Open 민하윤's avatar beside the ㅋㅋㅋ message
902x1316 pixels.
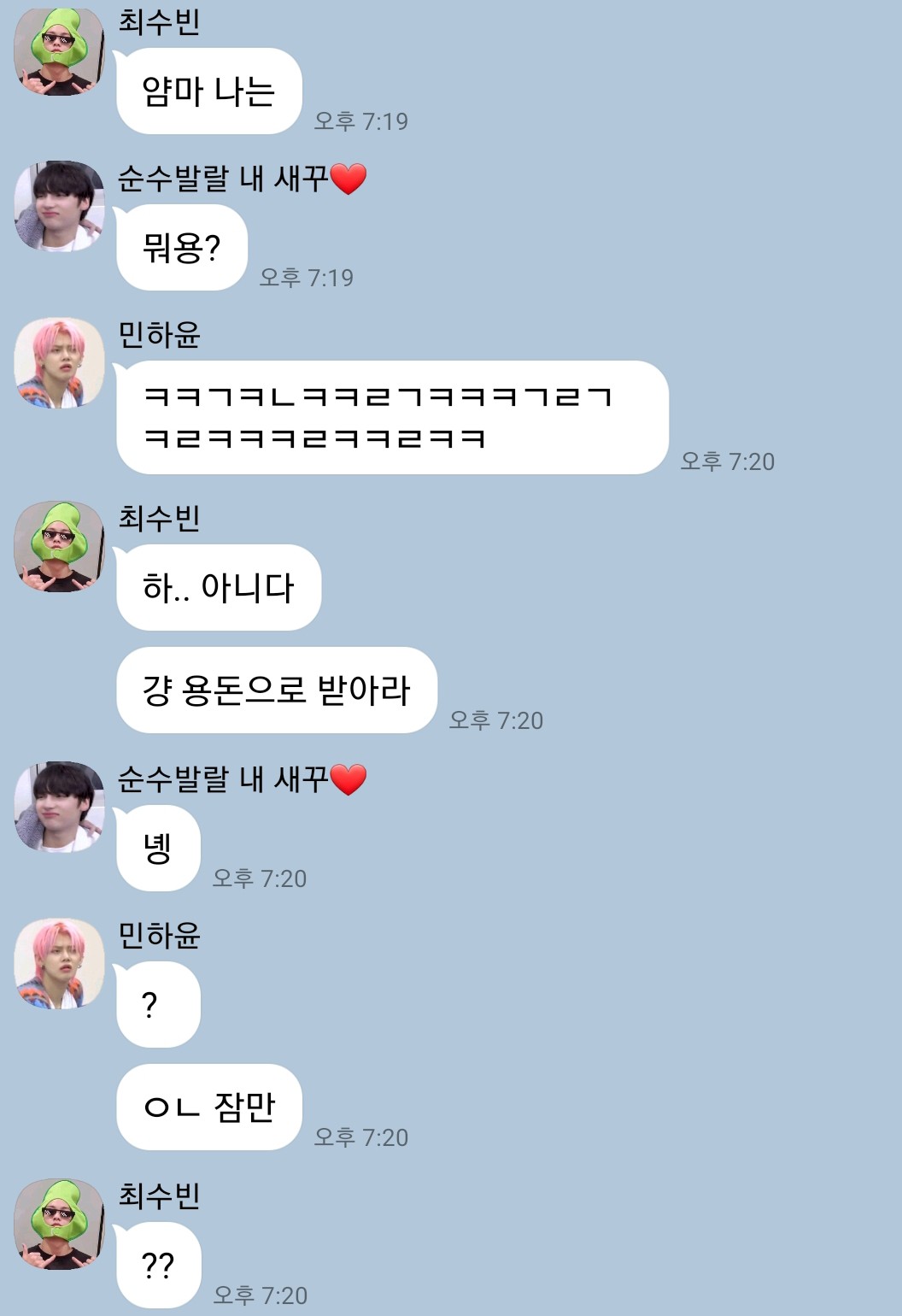(59, 363)
